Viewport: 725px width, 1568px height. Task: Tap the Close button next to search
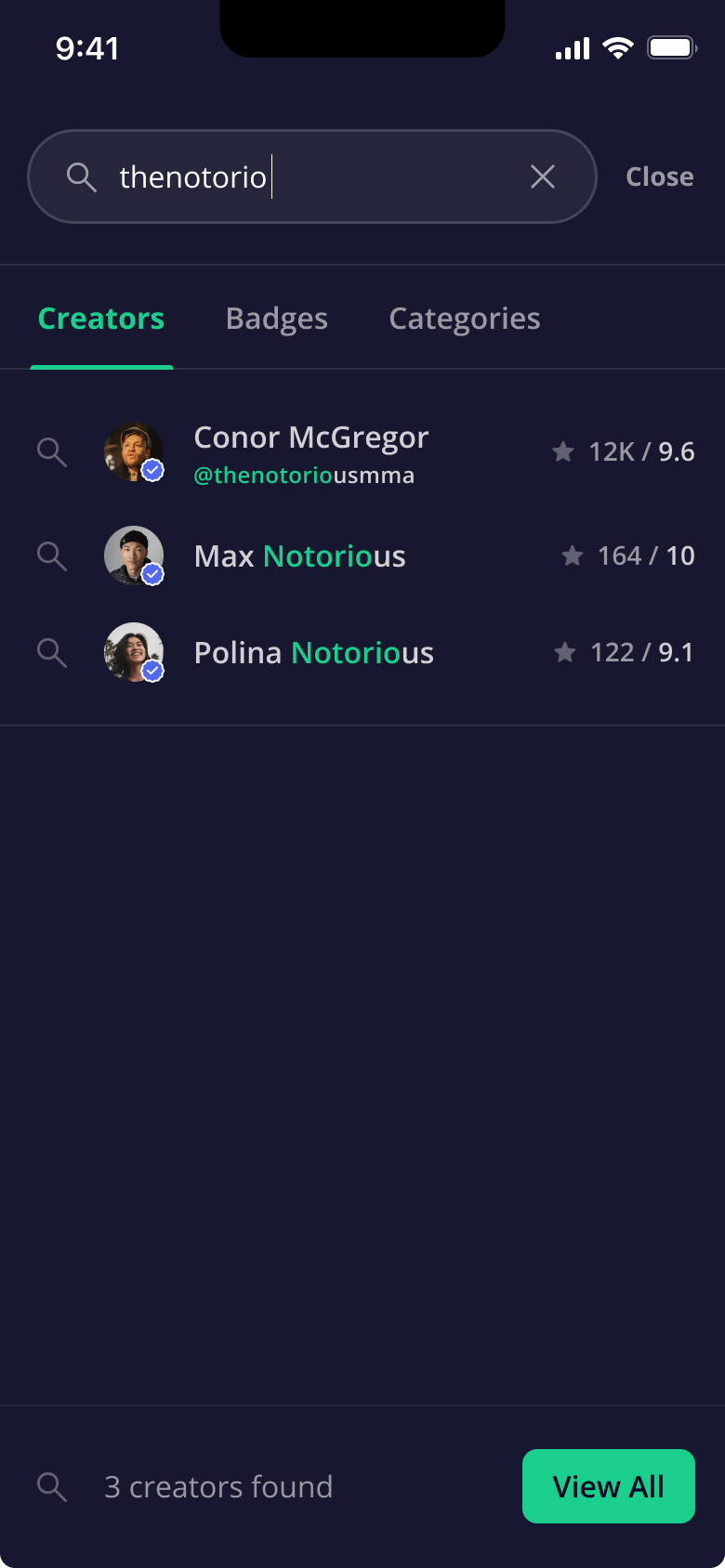[659, 176]
